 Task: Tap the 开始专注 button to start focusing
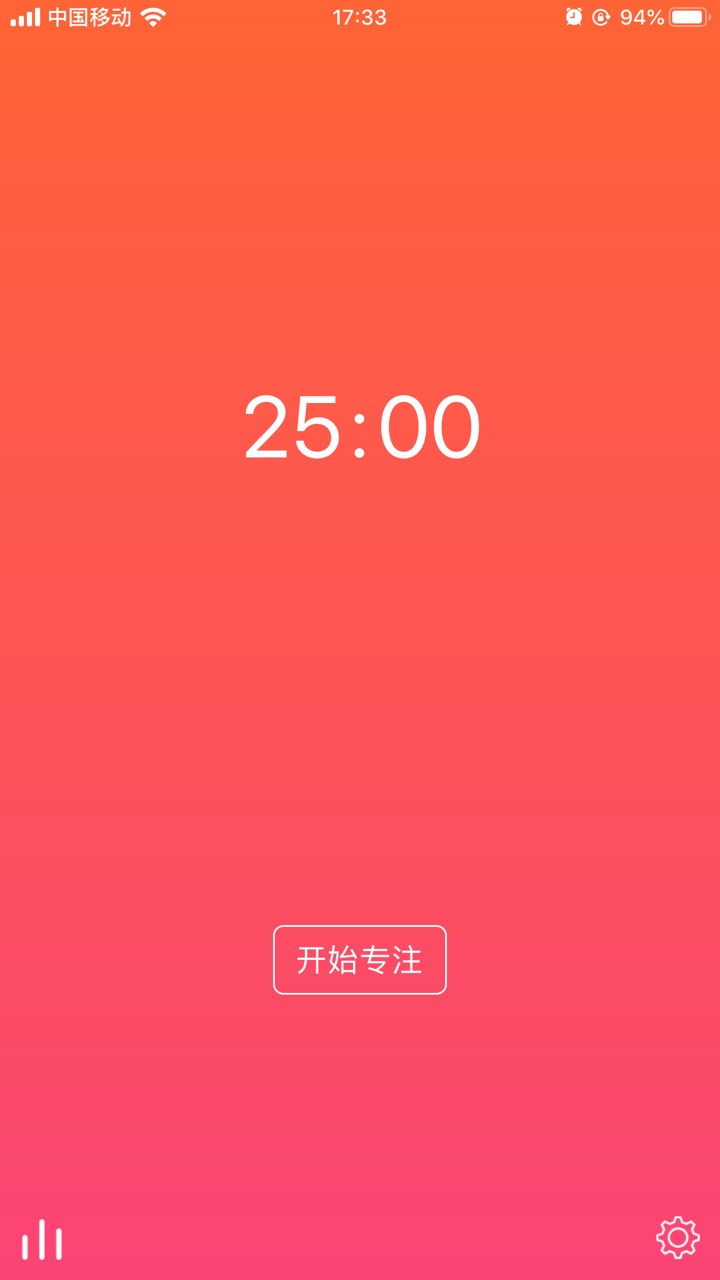360,960
